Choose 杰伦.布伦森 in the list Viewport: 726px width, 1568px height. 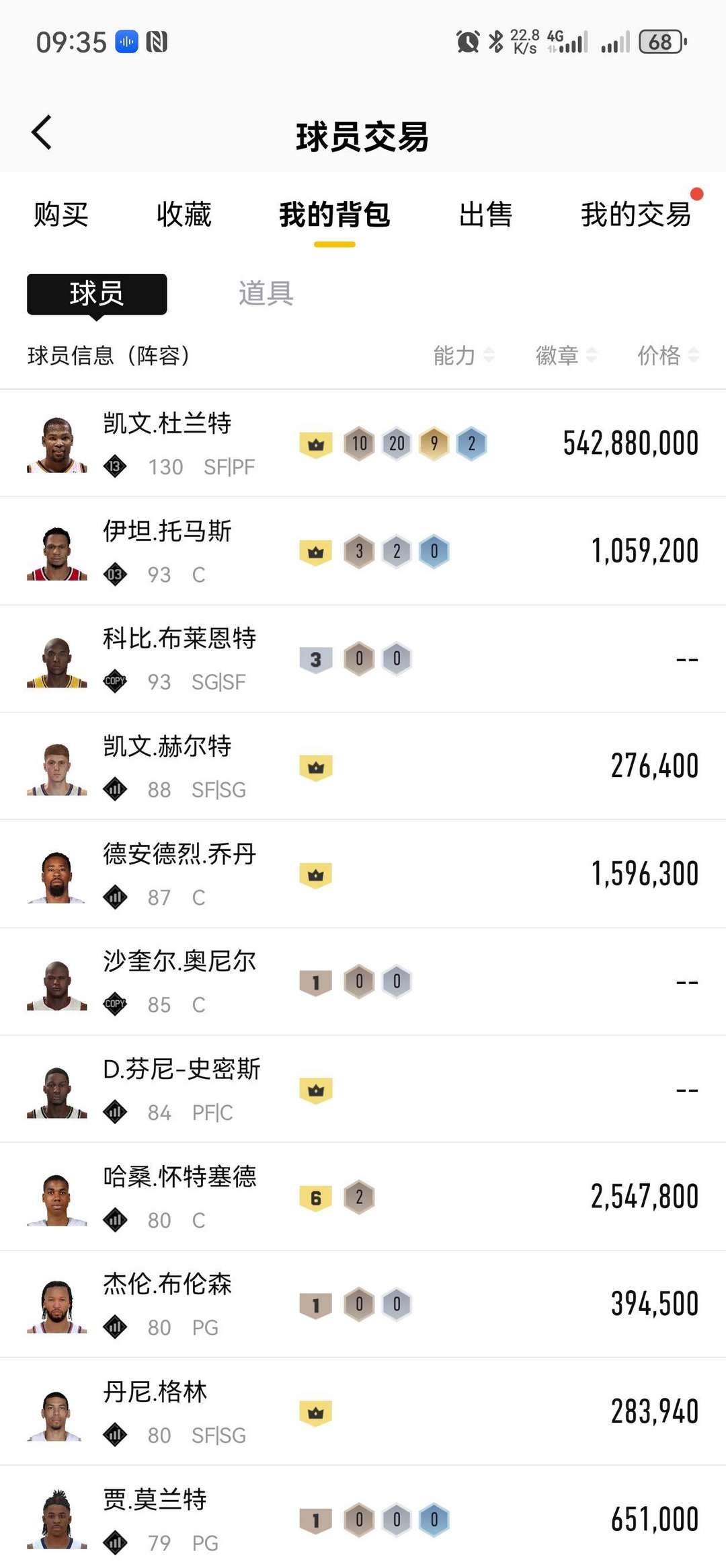(x=363, y=1304)
